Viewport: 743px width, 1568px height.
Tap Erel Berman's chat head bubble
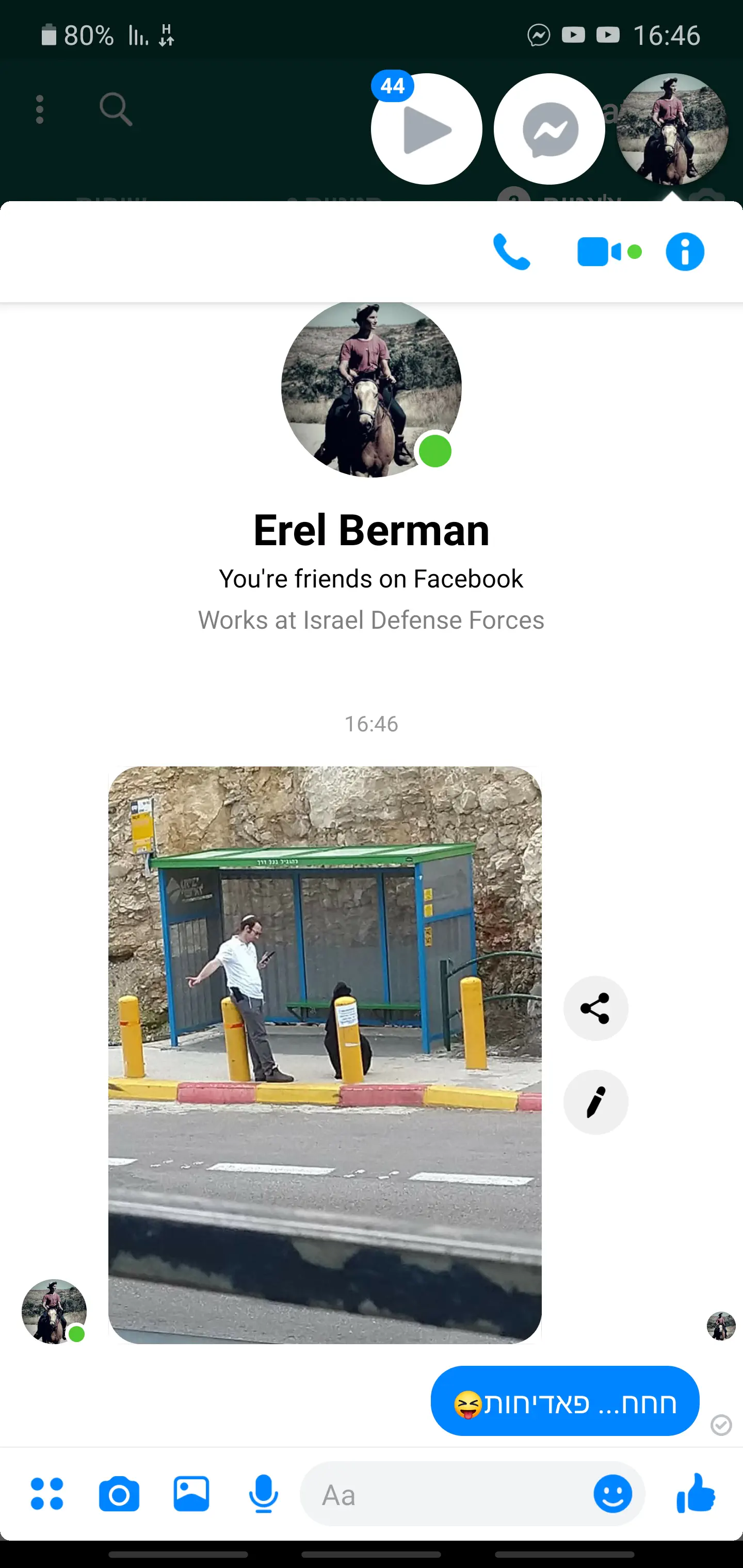(x=672, y=129)
